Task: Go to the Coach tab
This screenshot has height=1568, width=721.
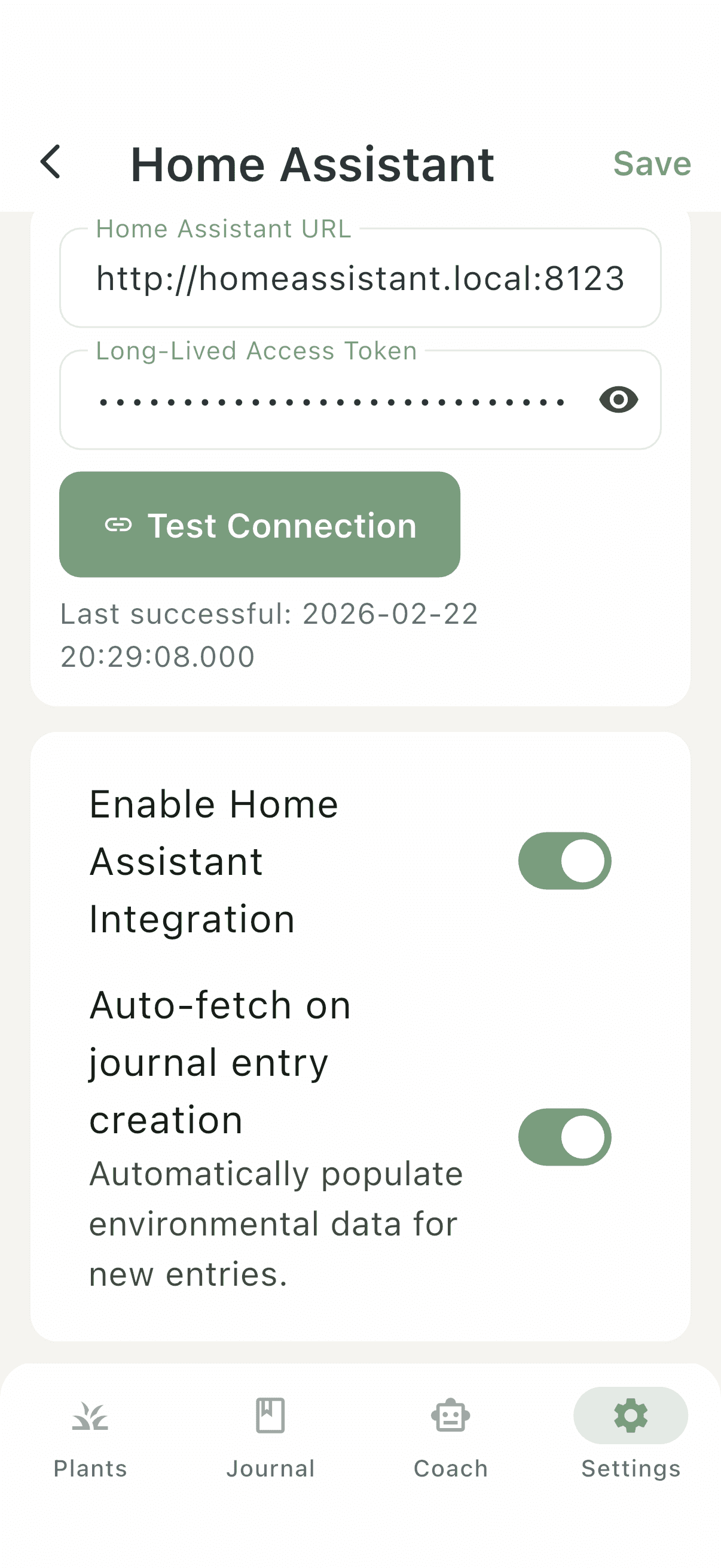Action: coord(450,1438)
